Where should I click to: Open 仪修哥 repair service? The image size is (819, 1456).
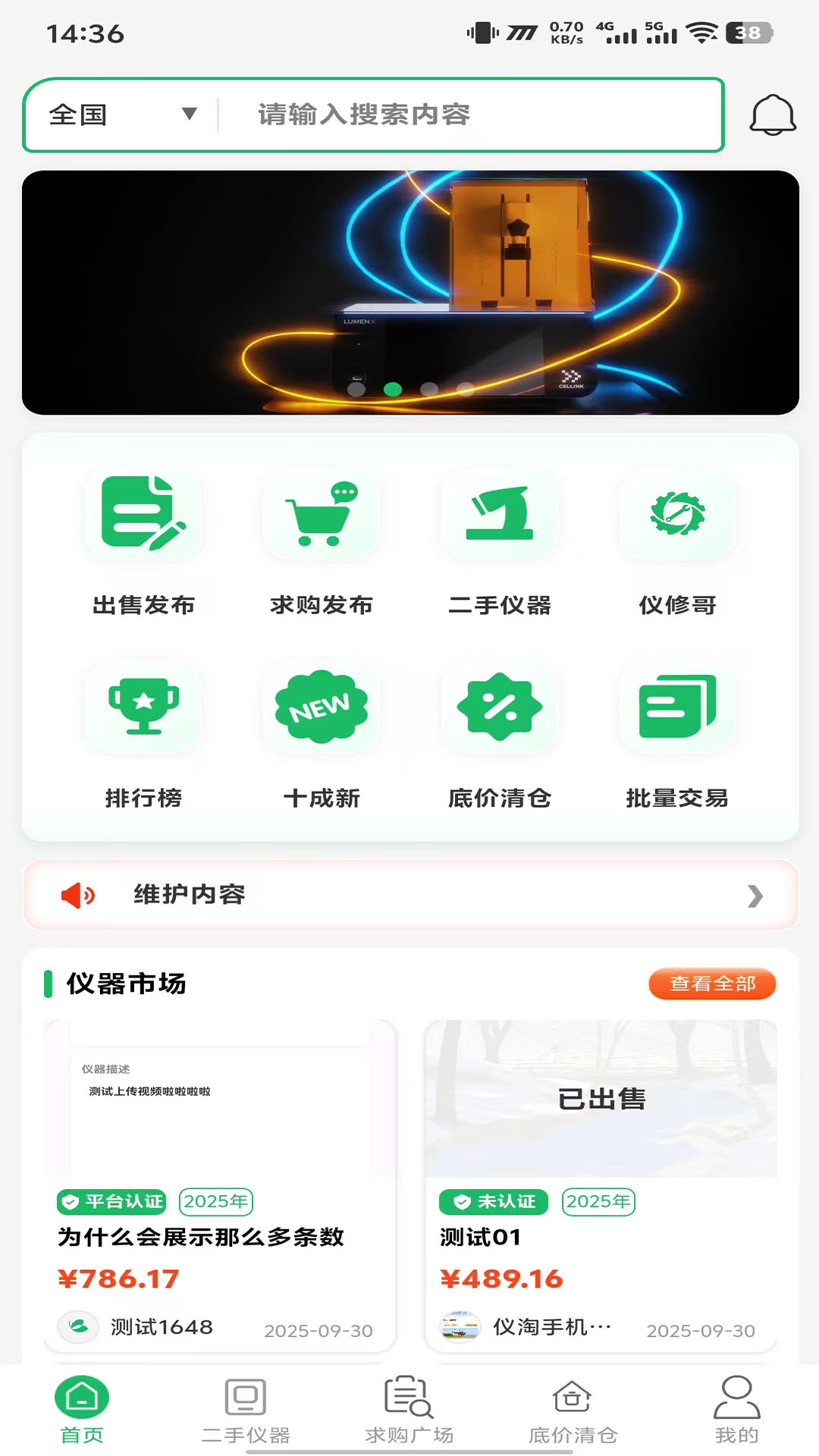coord(677,543)
